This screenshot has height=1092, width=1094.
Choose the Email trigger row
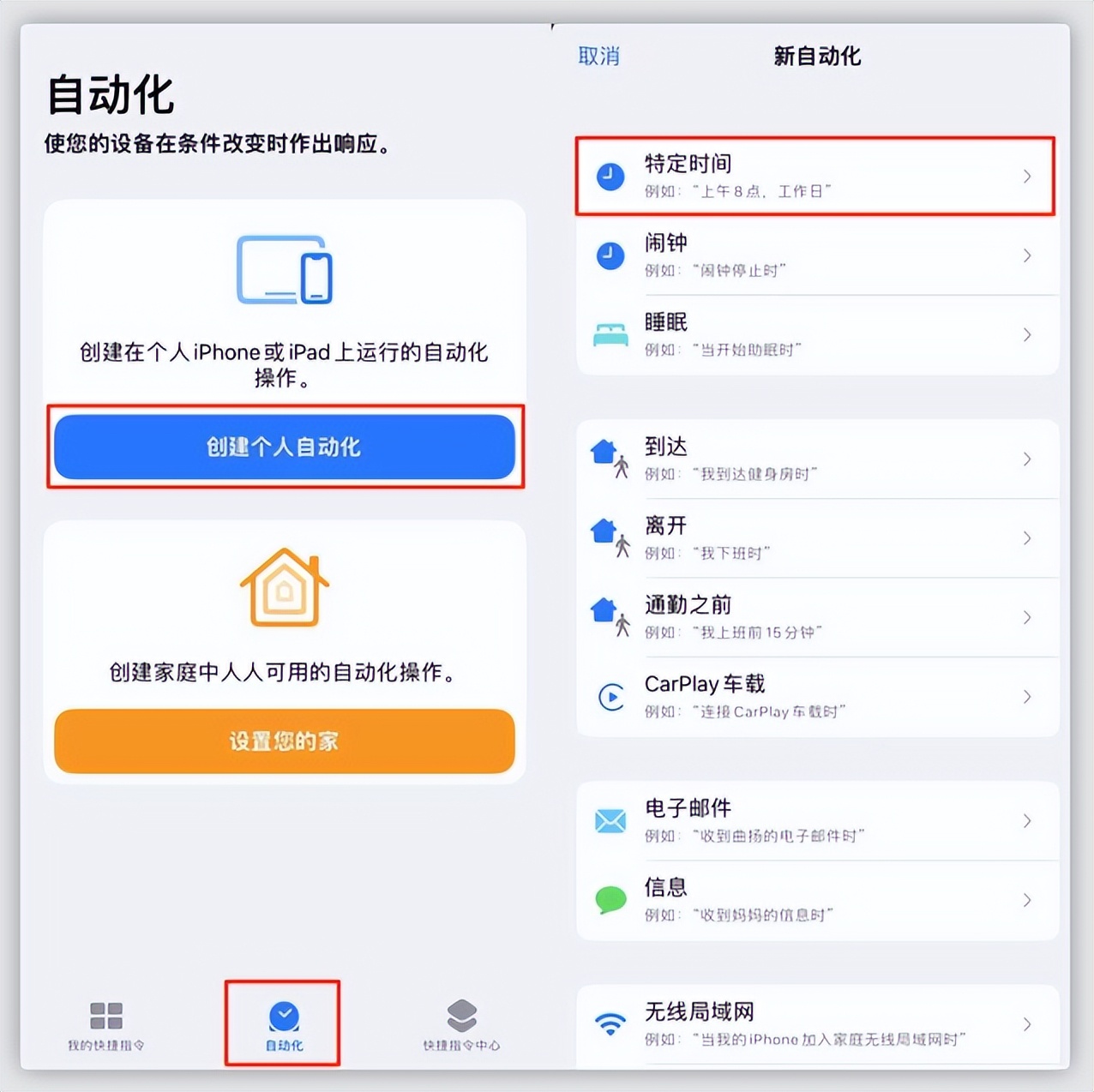click(x=814, y=820)
